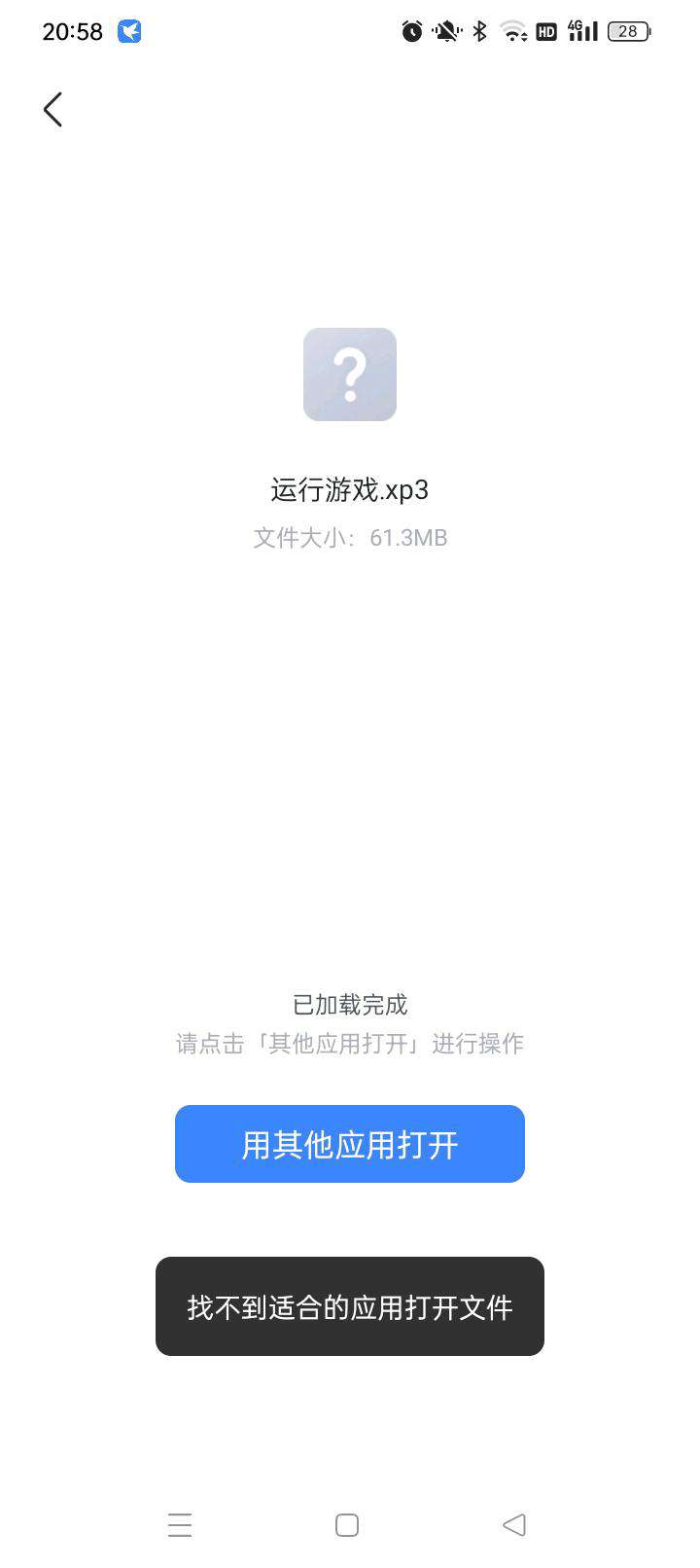Tap the alarm clock icon in status bar
This screenshot has width=700, height=1568.
pyautogui.click(x=411, y=31)
